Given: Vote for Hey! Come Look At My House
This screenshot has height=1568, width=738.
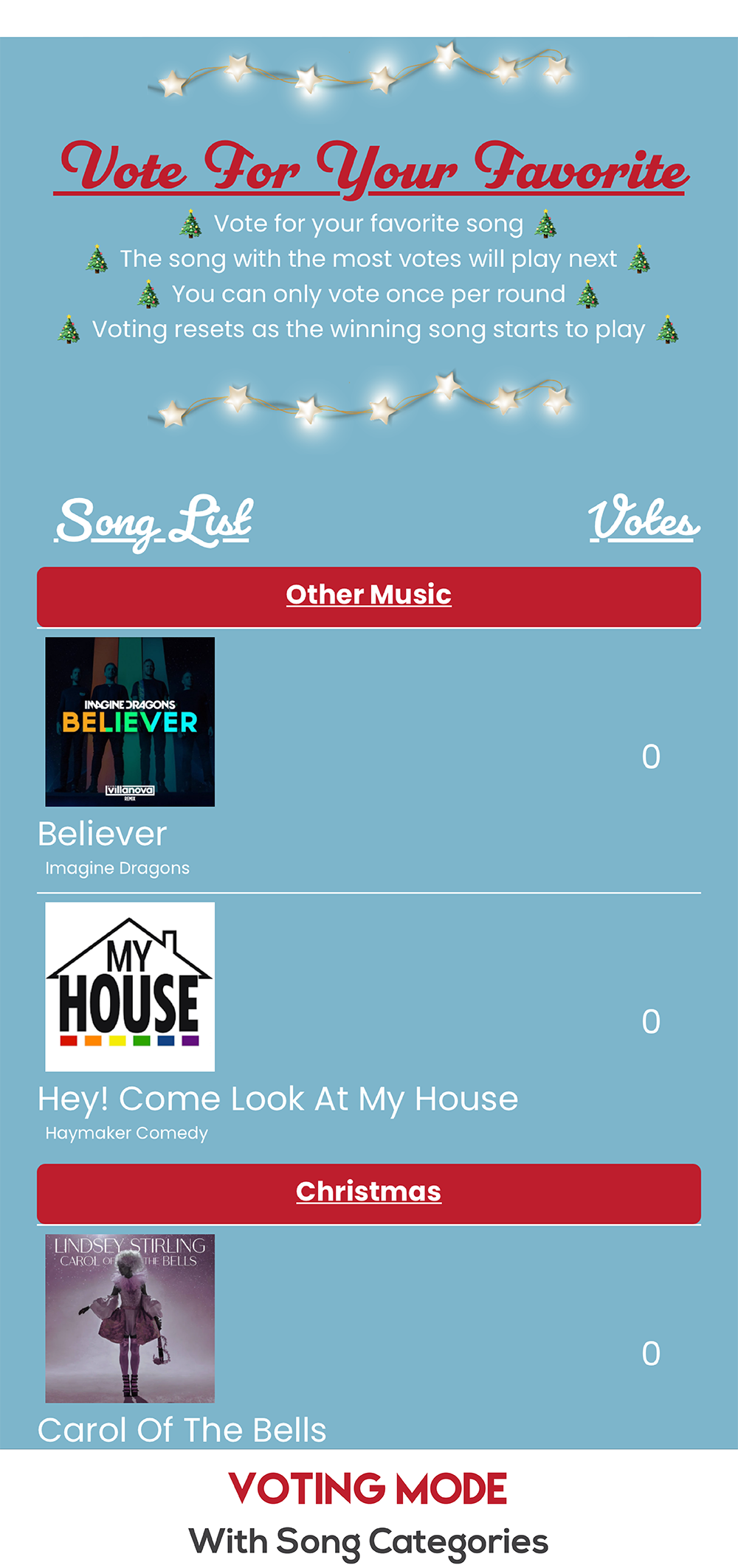Looking at the screenshot, I should 130,987.
